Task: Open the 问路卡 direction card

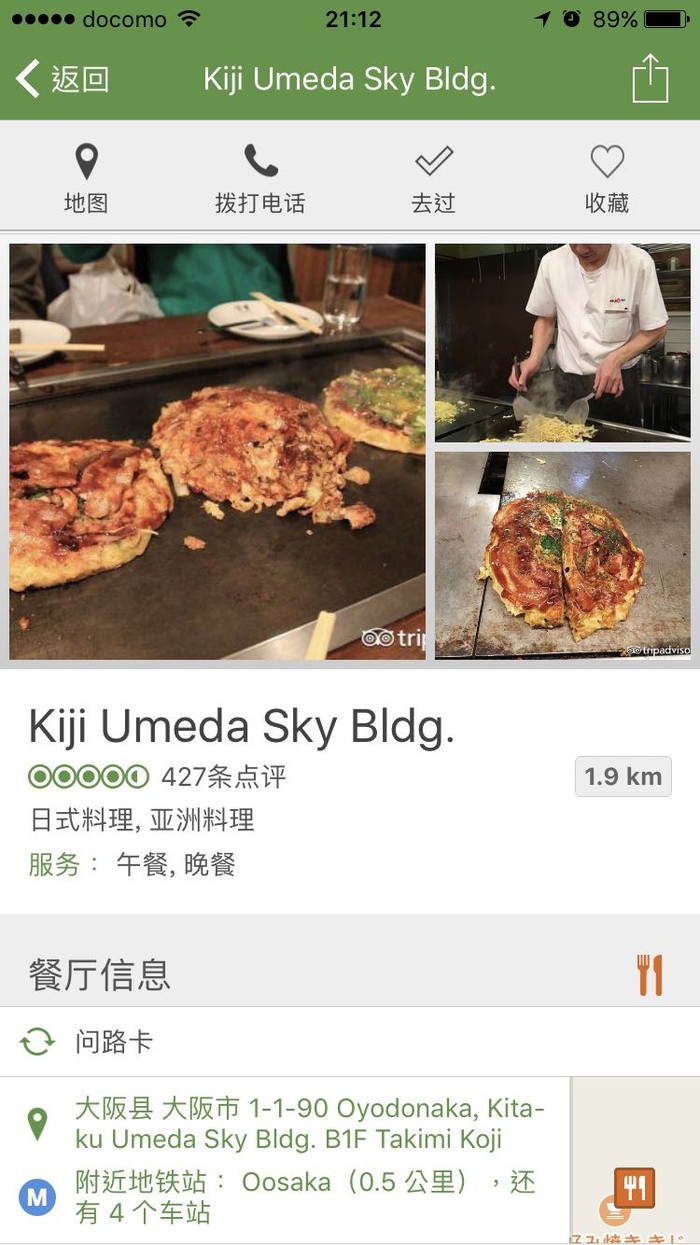Action: pos(114,1042)
